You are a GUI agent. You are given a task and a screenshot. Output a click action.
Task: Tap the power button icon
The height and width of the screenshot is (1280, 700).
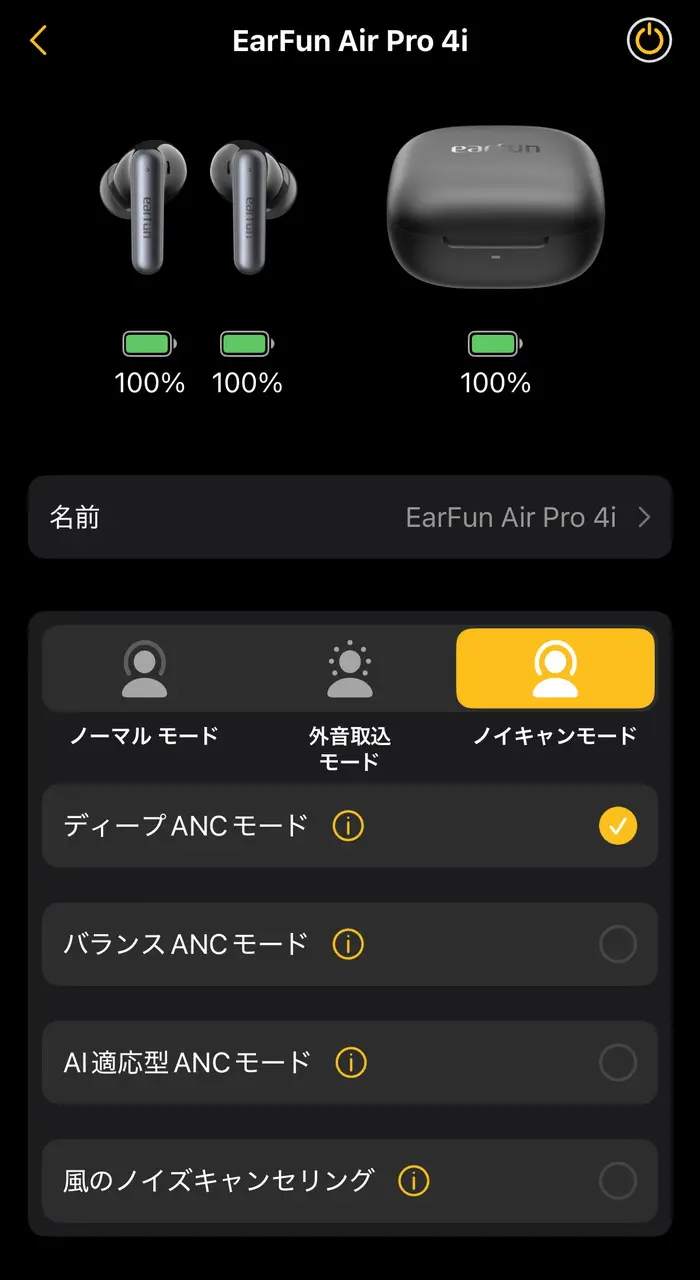point(649,41)
